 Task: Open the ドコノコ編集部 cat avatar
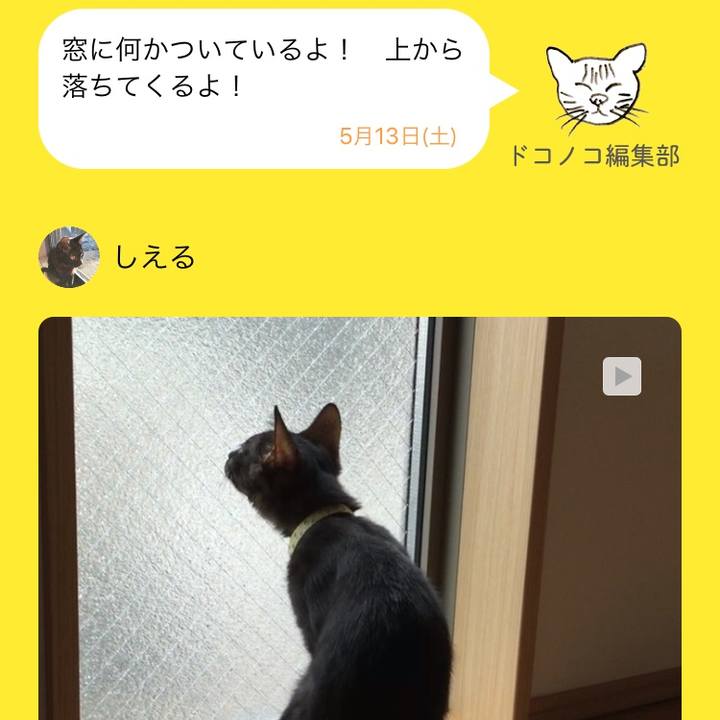(x=594, y=90)
